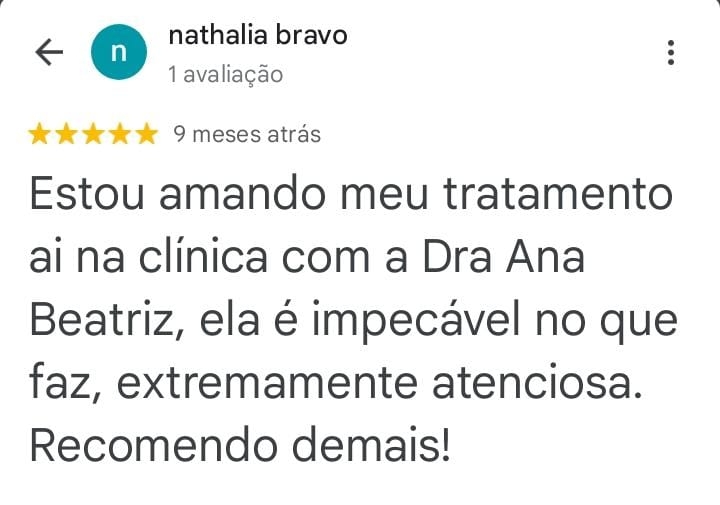The height and width of the screenshot is (505, 720).
Task: Open the review's three-dot overflow menu
Action: click(670, 53)
